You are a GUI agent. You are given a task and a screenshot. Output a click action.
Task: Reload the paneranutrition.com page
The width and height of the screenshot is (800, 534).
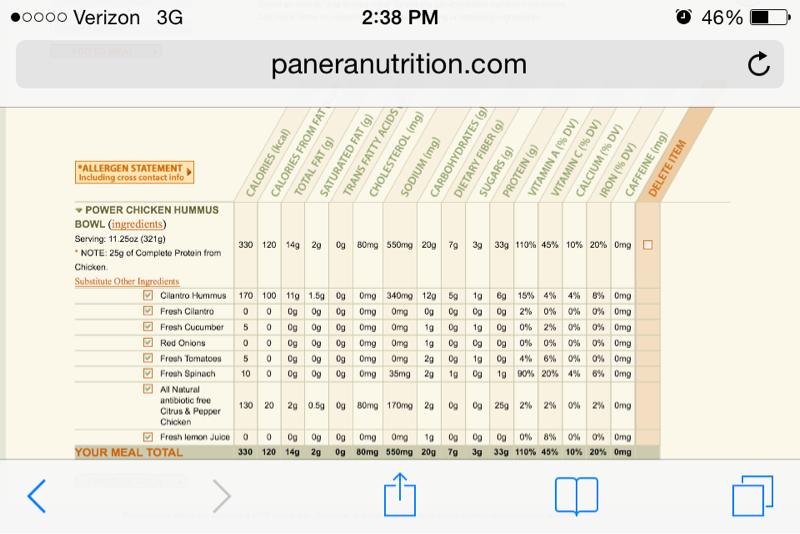click(x=759, y=64)
